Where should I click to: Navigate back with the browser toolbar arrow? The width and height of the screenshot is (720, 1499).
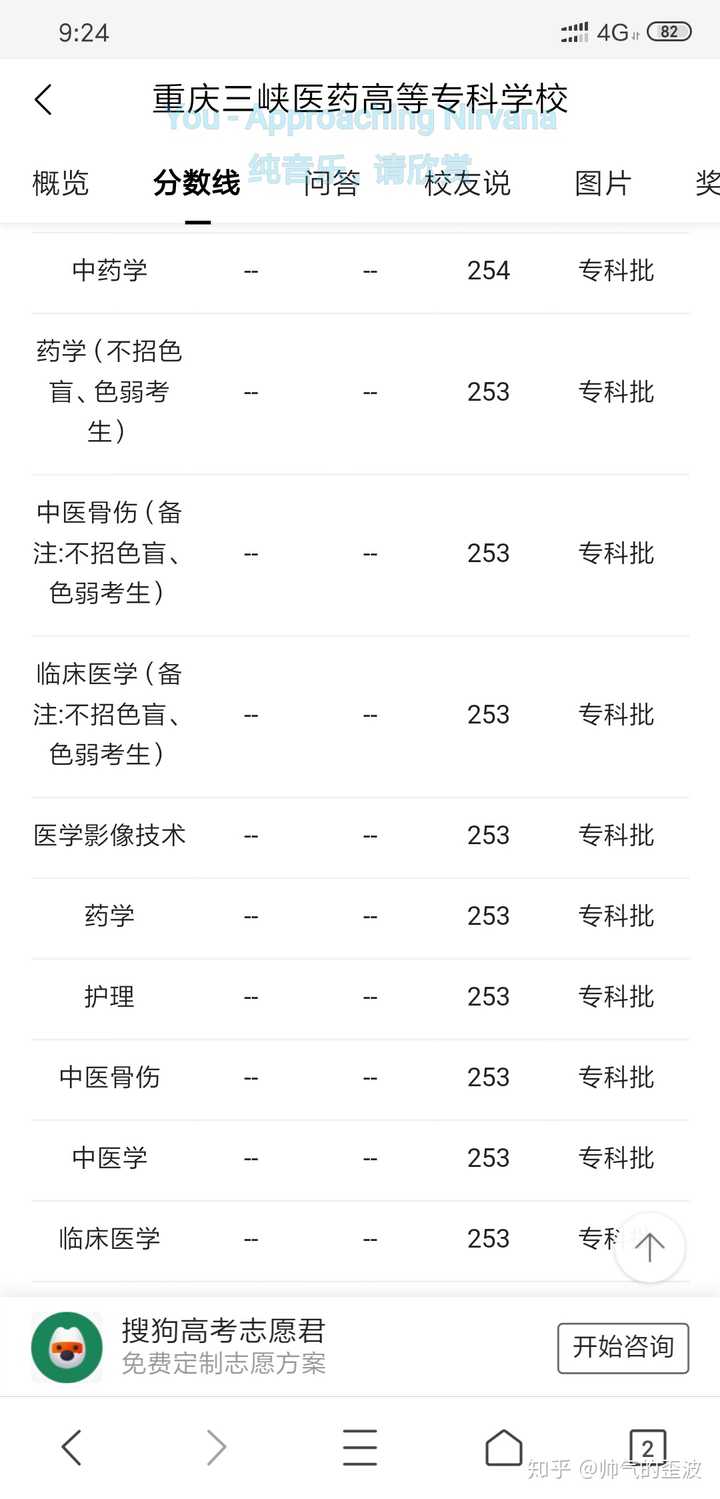tap(71, 1447)
